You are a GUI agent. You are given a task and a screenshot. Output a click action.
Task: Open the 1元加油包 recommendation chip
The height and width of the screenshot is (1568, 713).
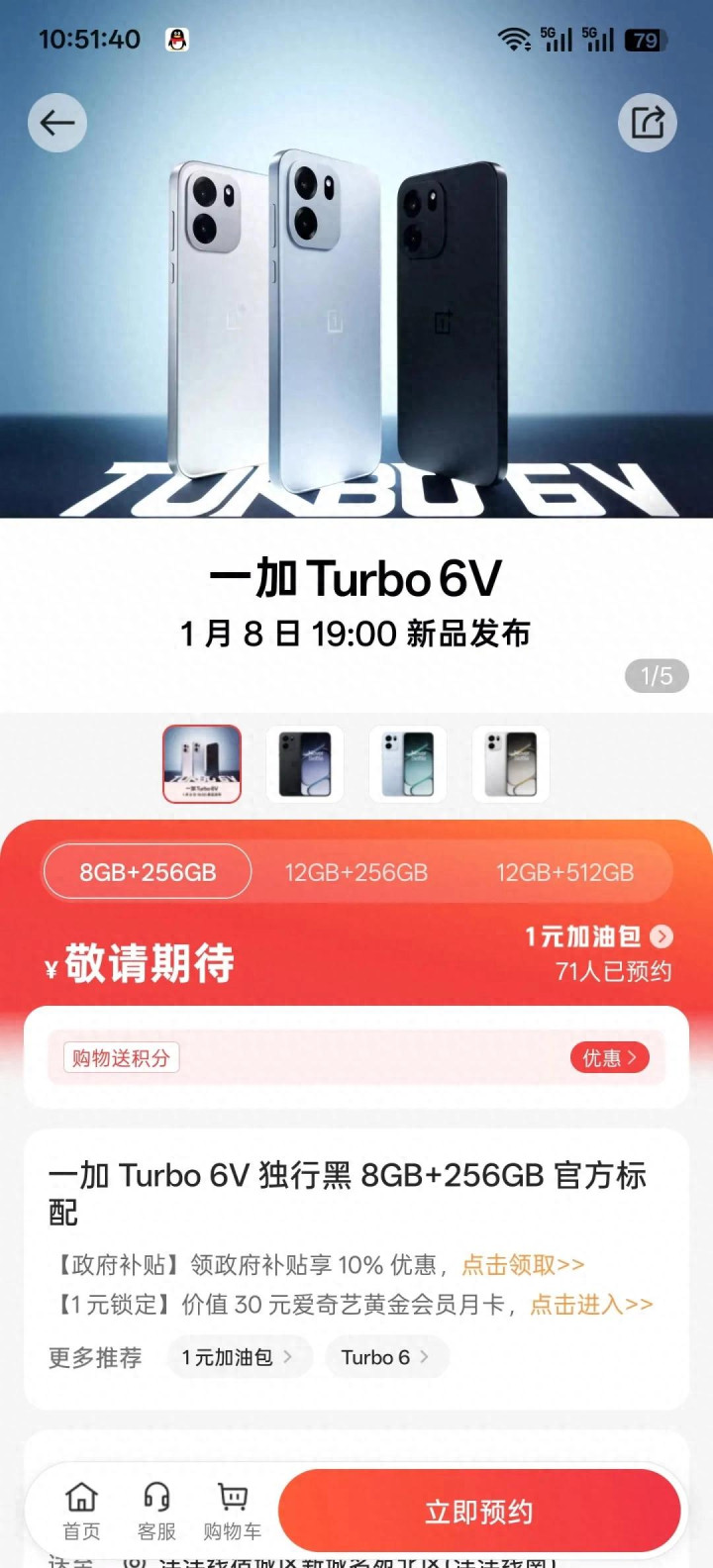pos(237,1357)
